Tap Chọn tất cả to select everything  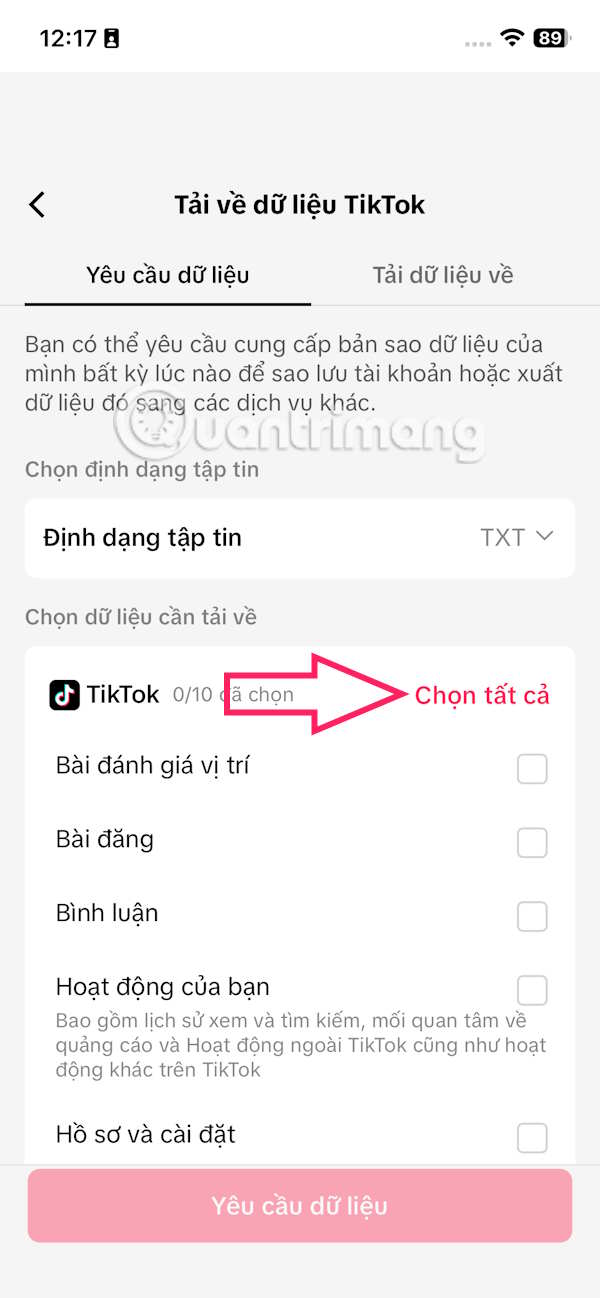click(x=482, y=695)
